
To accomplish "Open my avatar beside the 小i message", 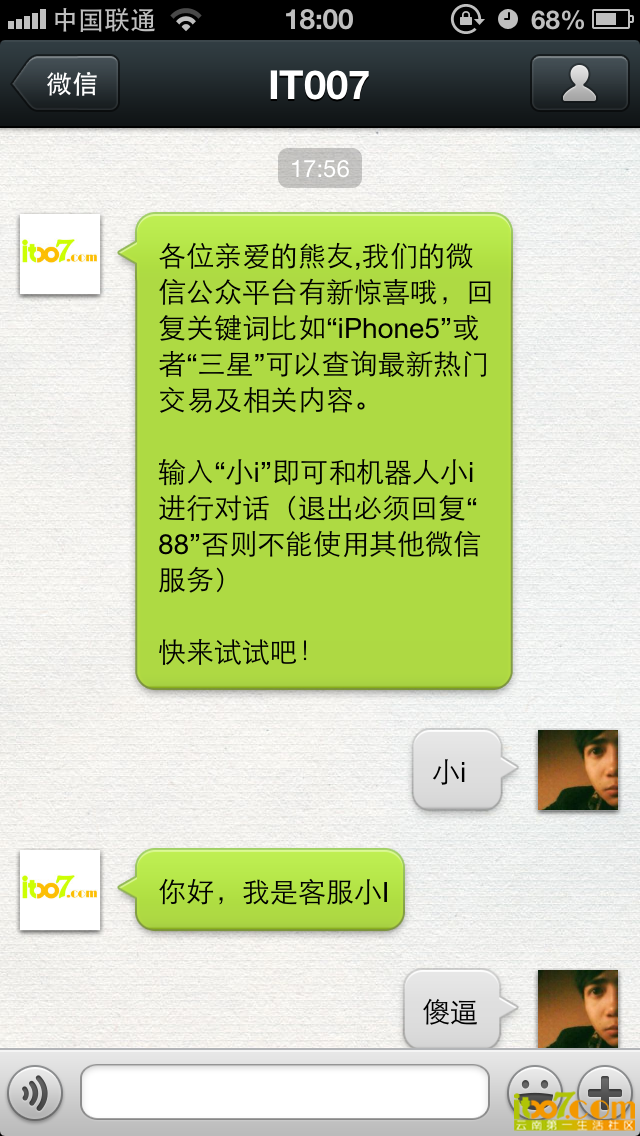I will (577, 770).
